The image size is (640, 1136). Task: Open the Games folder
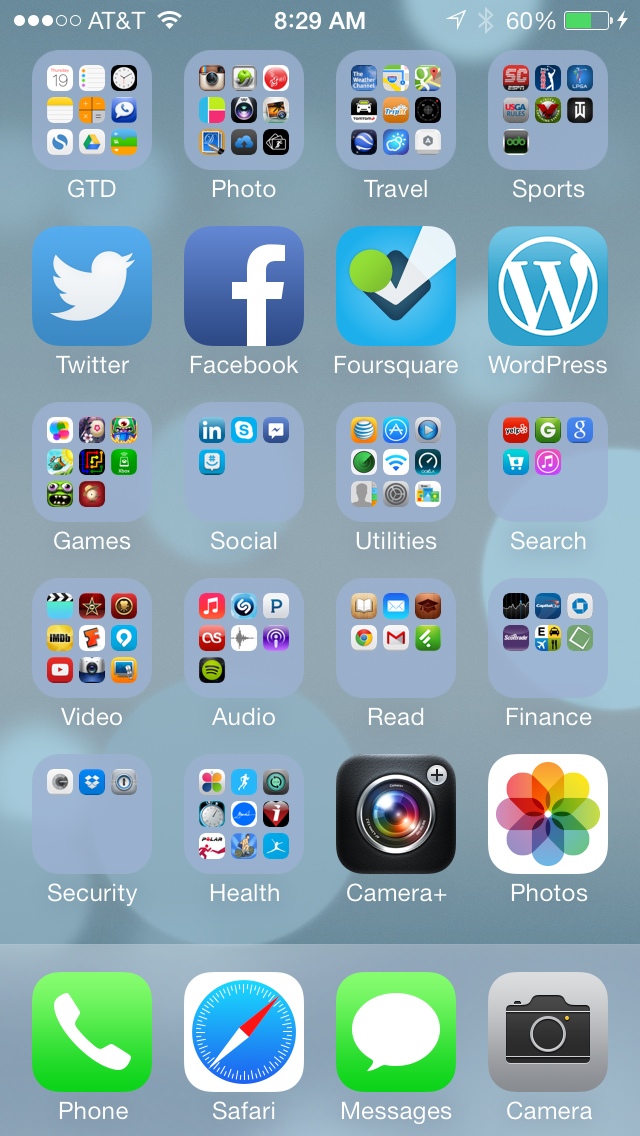[92, 462]
